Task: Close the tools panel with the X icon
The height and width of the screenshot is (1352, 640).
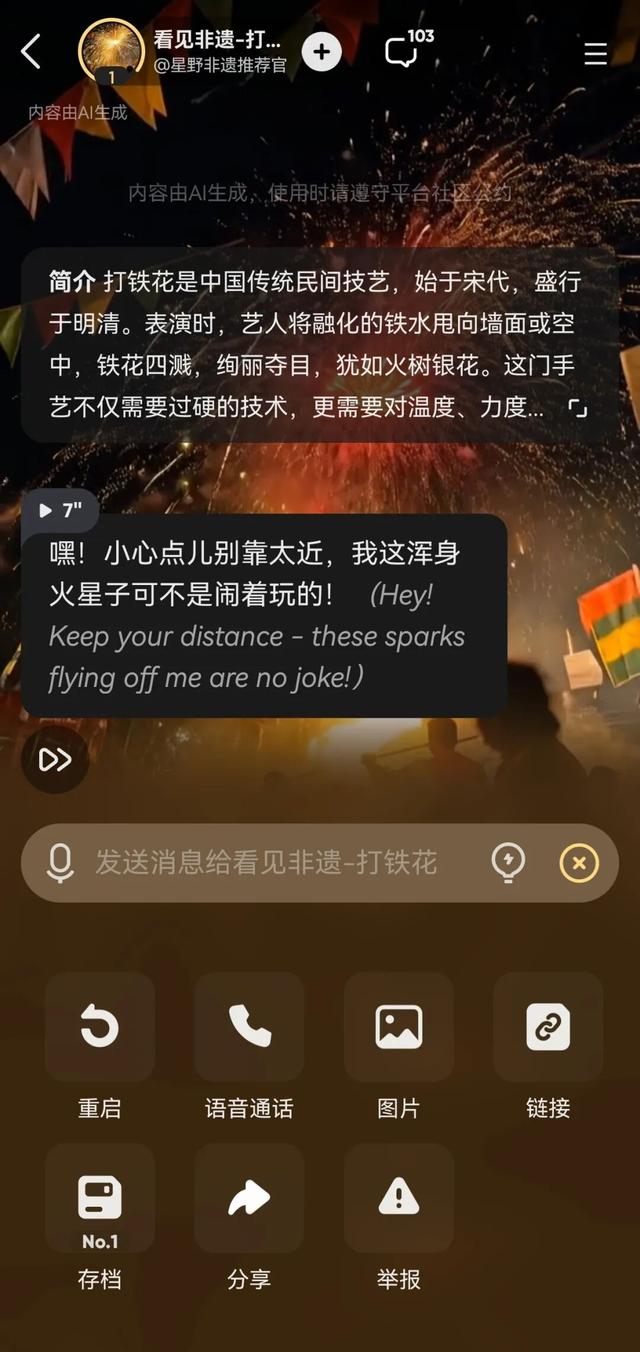Action: click(x=579, y=862)
